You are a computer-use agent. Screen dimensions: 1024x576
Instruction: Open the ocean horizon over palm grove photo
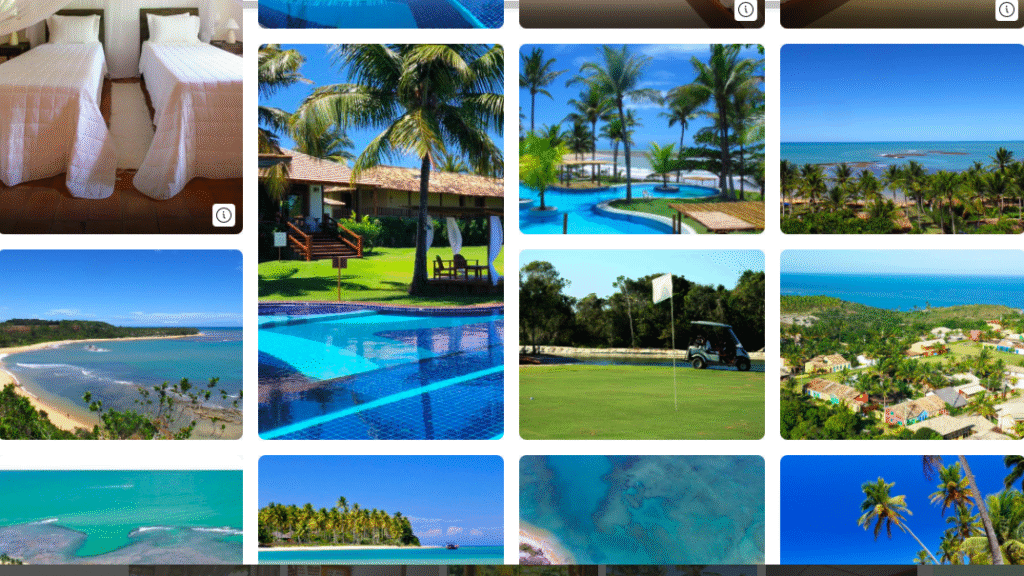coord(901,138)
